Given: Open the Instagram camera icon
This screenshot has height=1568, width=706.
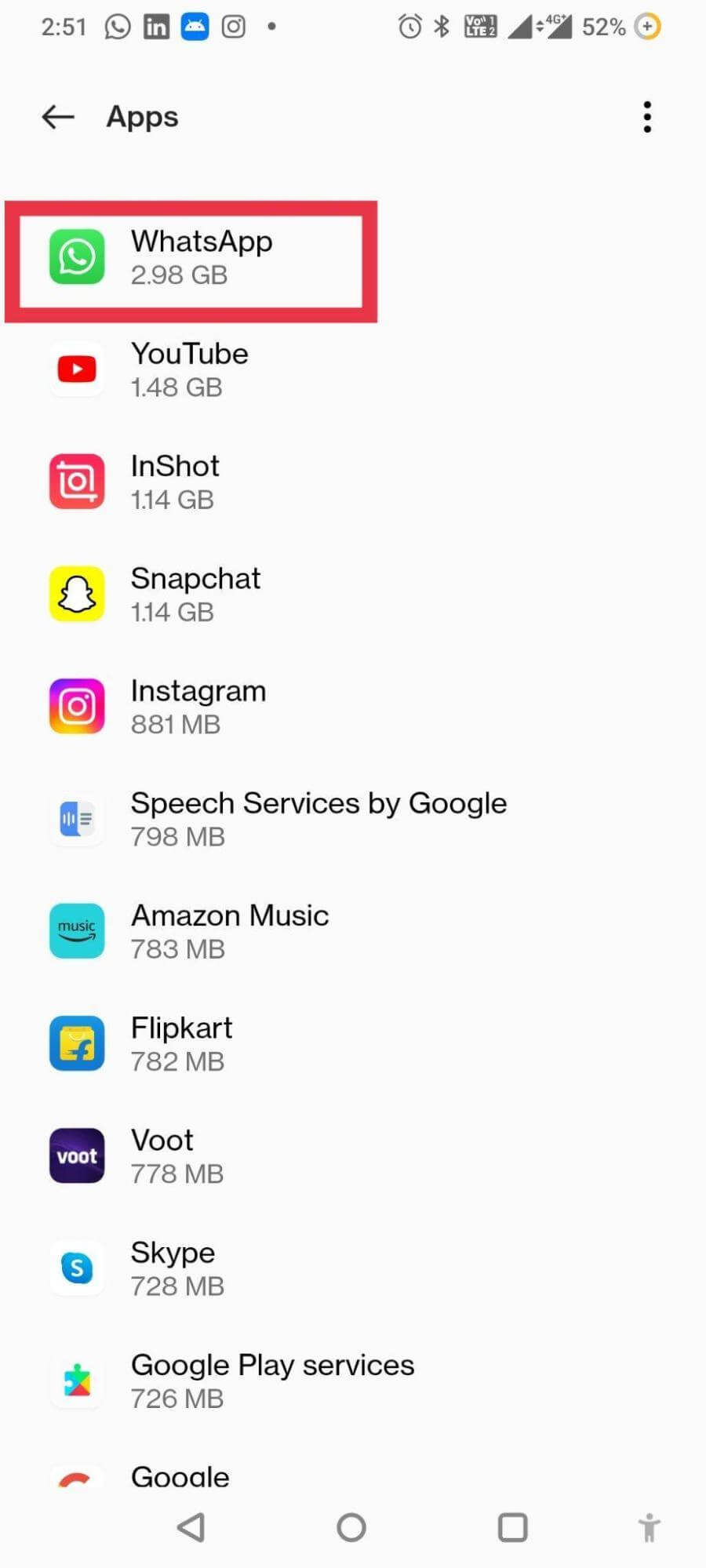Looking at the screenshot, I should click(x=76, y=706).
